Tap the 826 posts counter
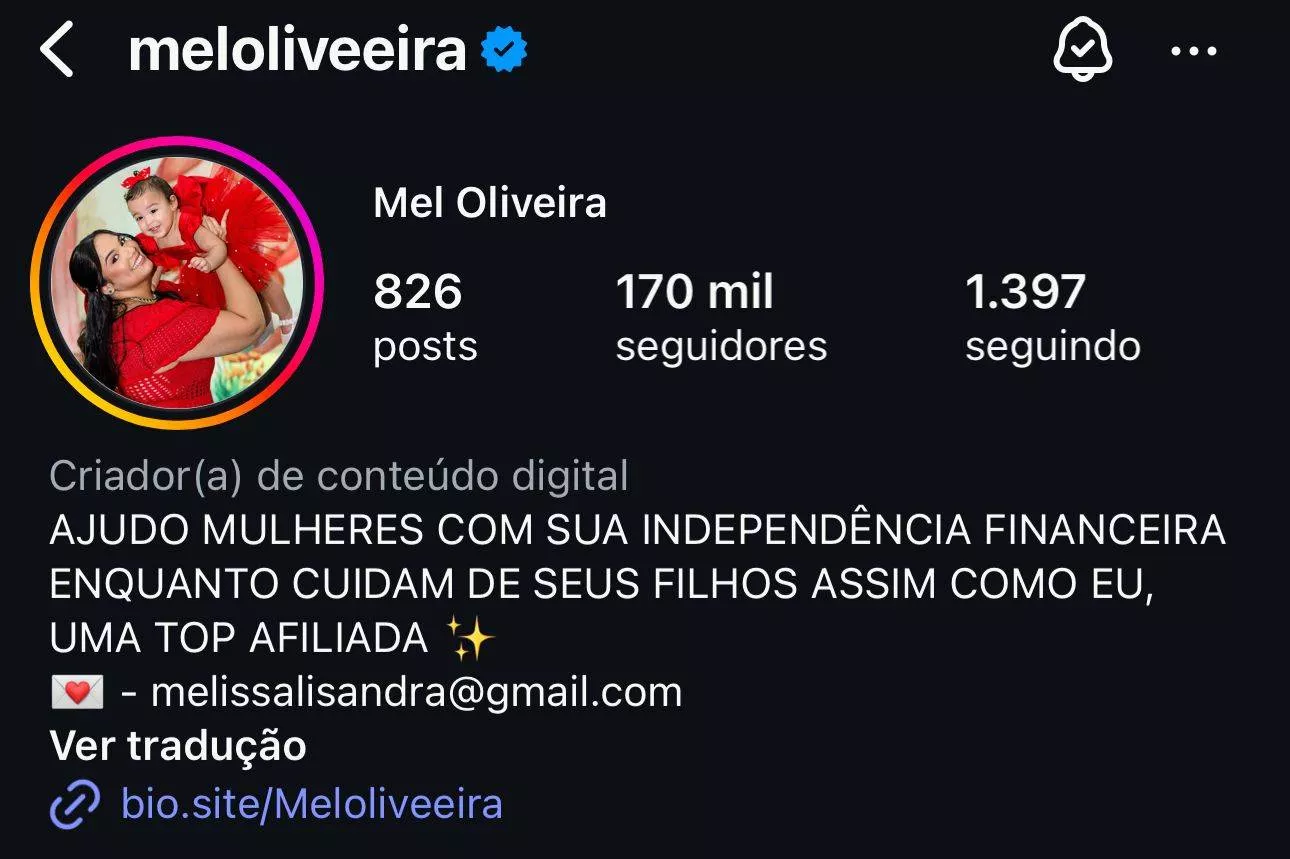Screen dimensions: 1290x859 tap(424, 318)
